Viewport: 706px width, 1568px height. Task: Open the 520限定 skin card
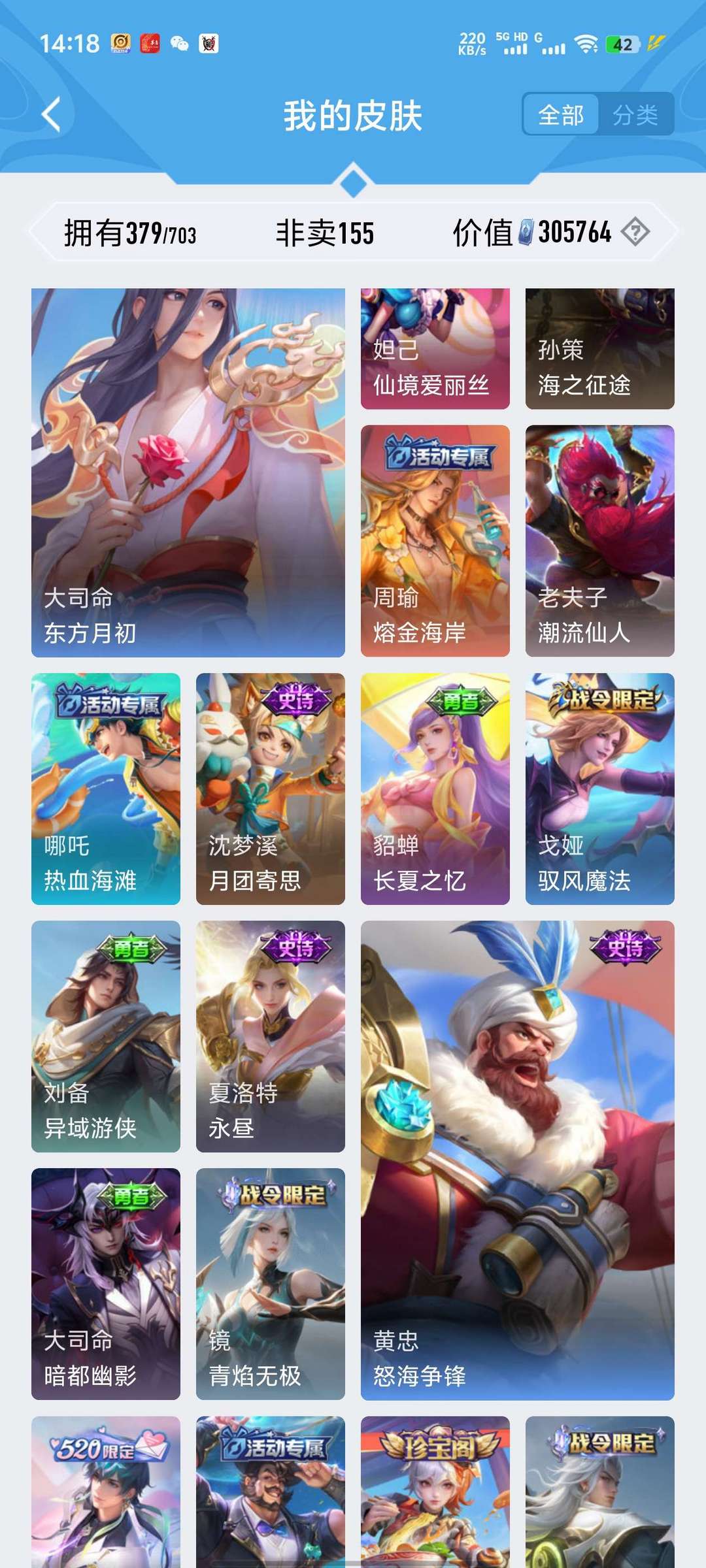pos(106,1492)
